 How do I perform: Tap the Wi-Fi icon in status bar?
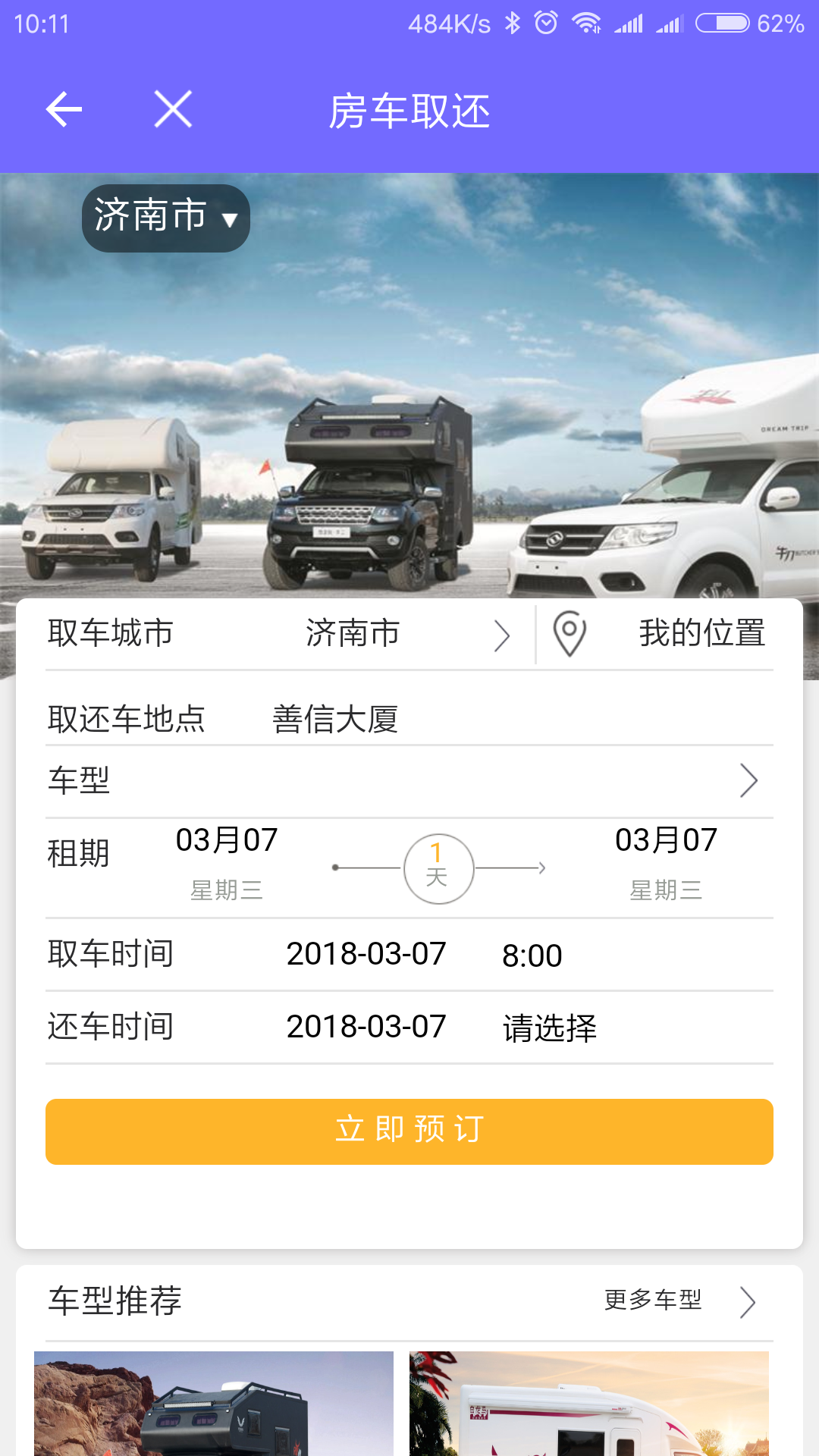(585, 23)
